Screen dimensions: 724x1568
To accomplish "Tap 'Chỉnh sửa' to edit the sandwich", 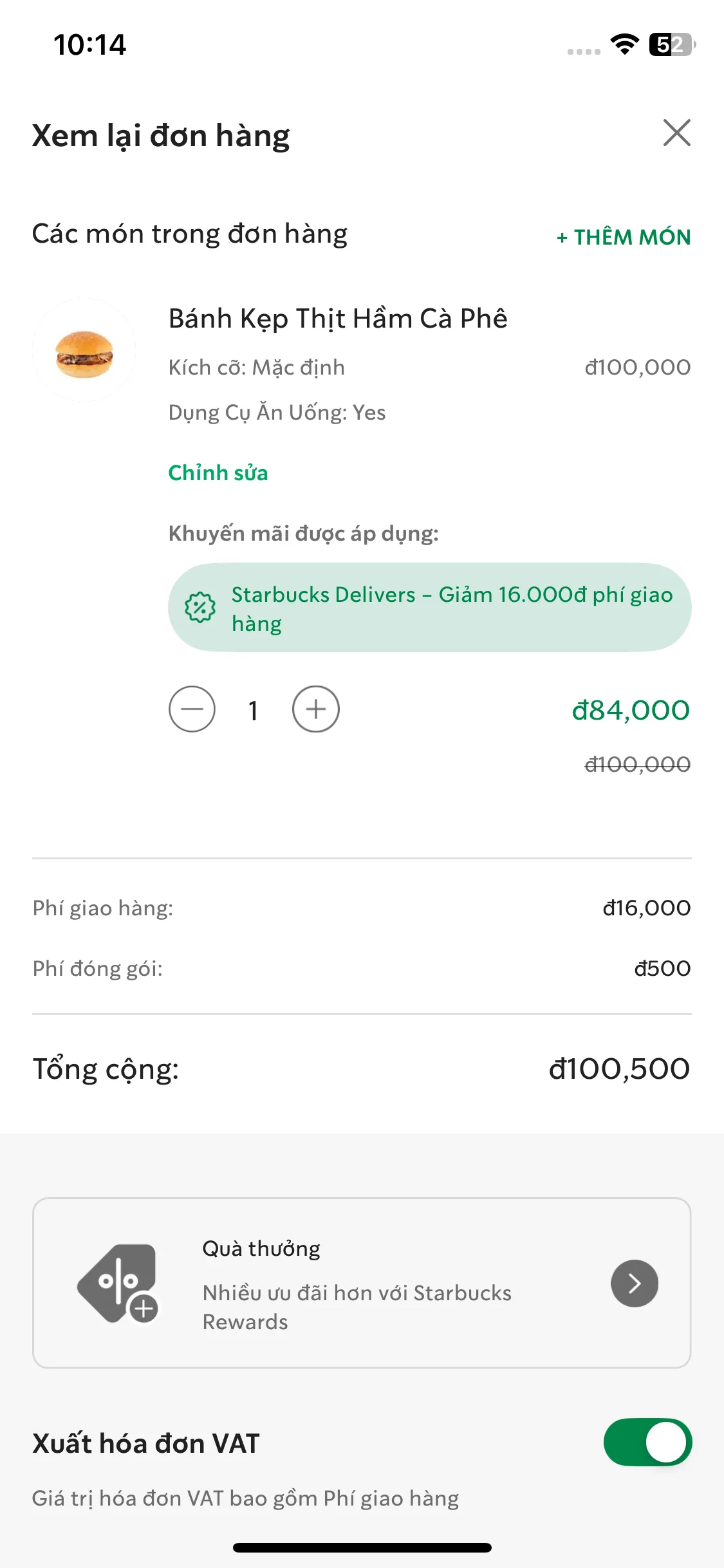I will [x=218, y=473].
